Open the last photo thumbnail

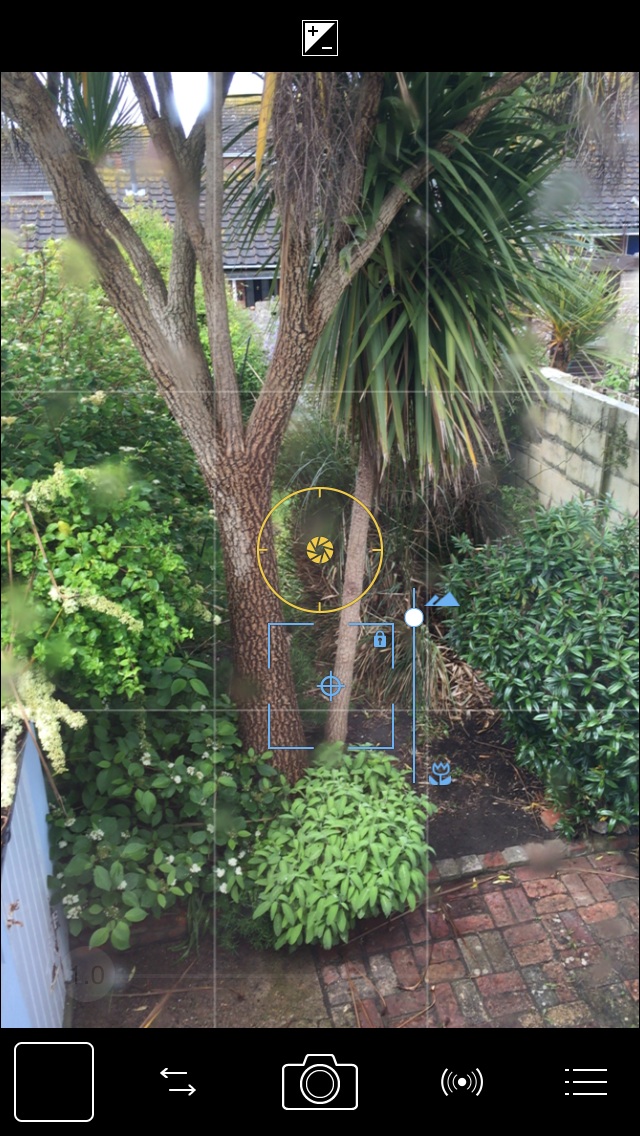pyautogui.click(x=54, y=1081)
